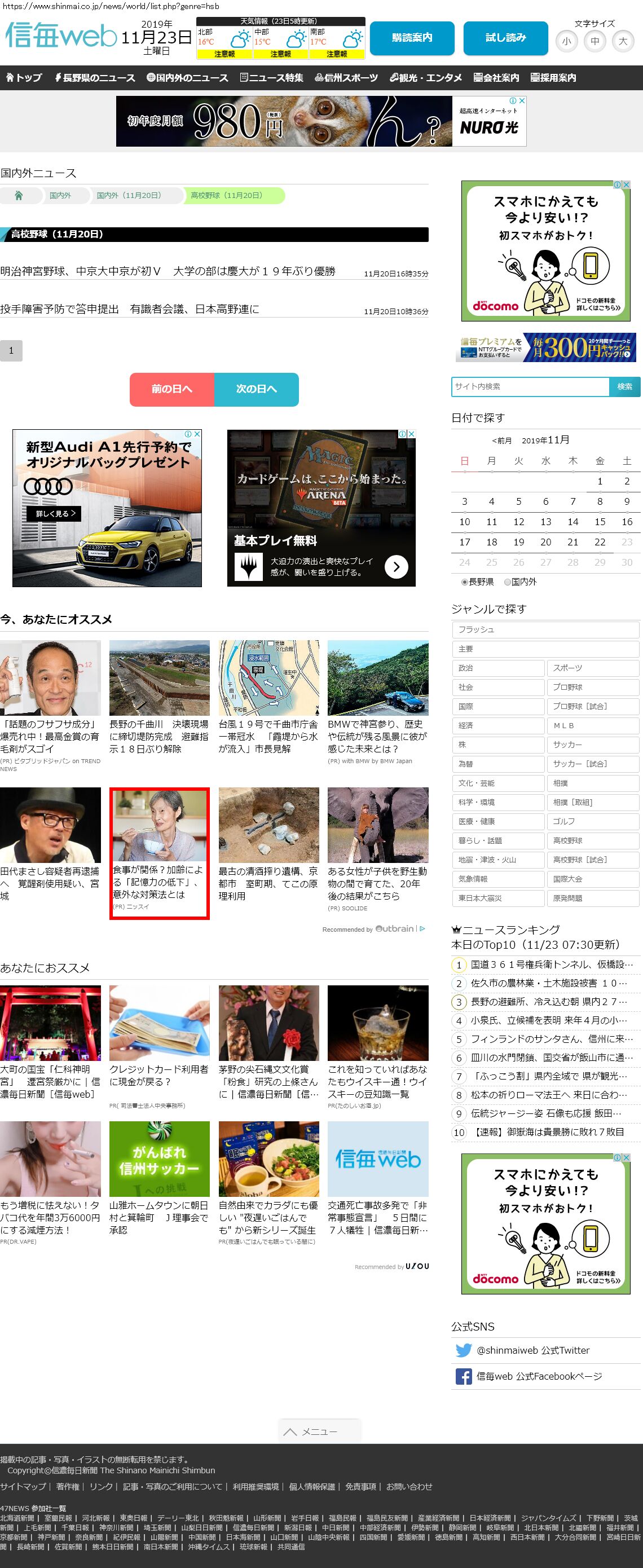Choose the プロ野球 genre
Viewport: 643px width, 1568px height.
[x=592, y=687]
